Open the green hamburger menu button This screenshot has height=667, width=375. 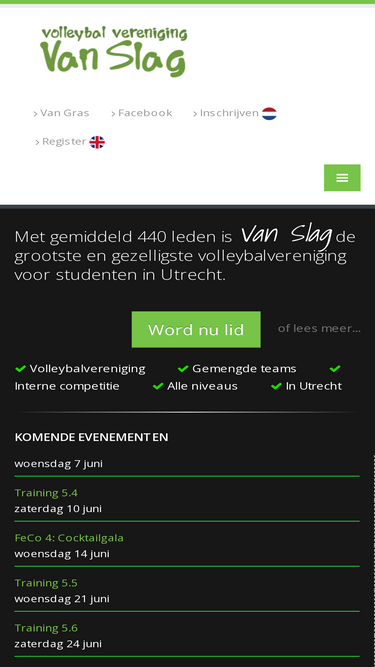(x=342, y=177)
